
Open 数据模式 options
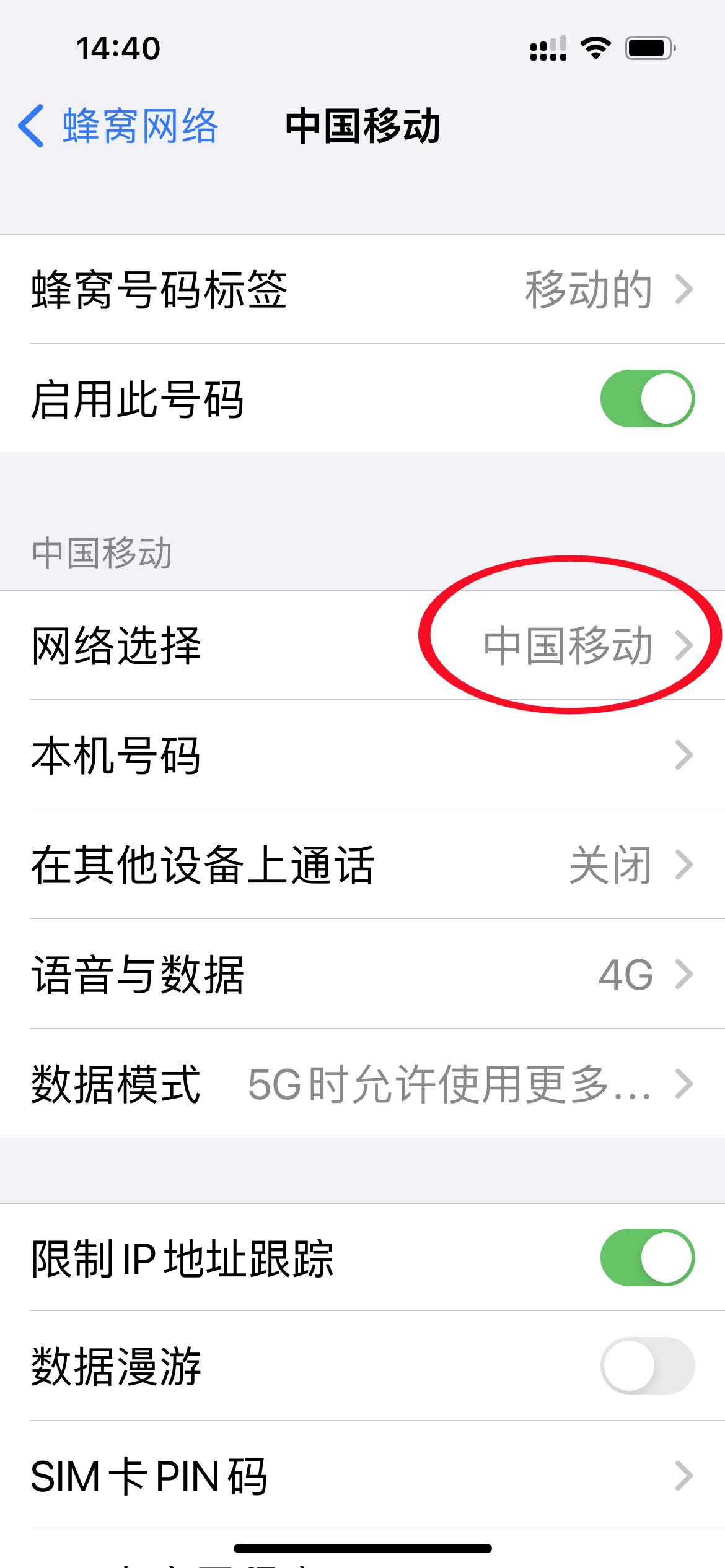pyautogui.click(x=362, y=1084)
